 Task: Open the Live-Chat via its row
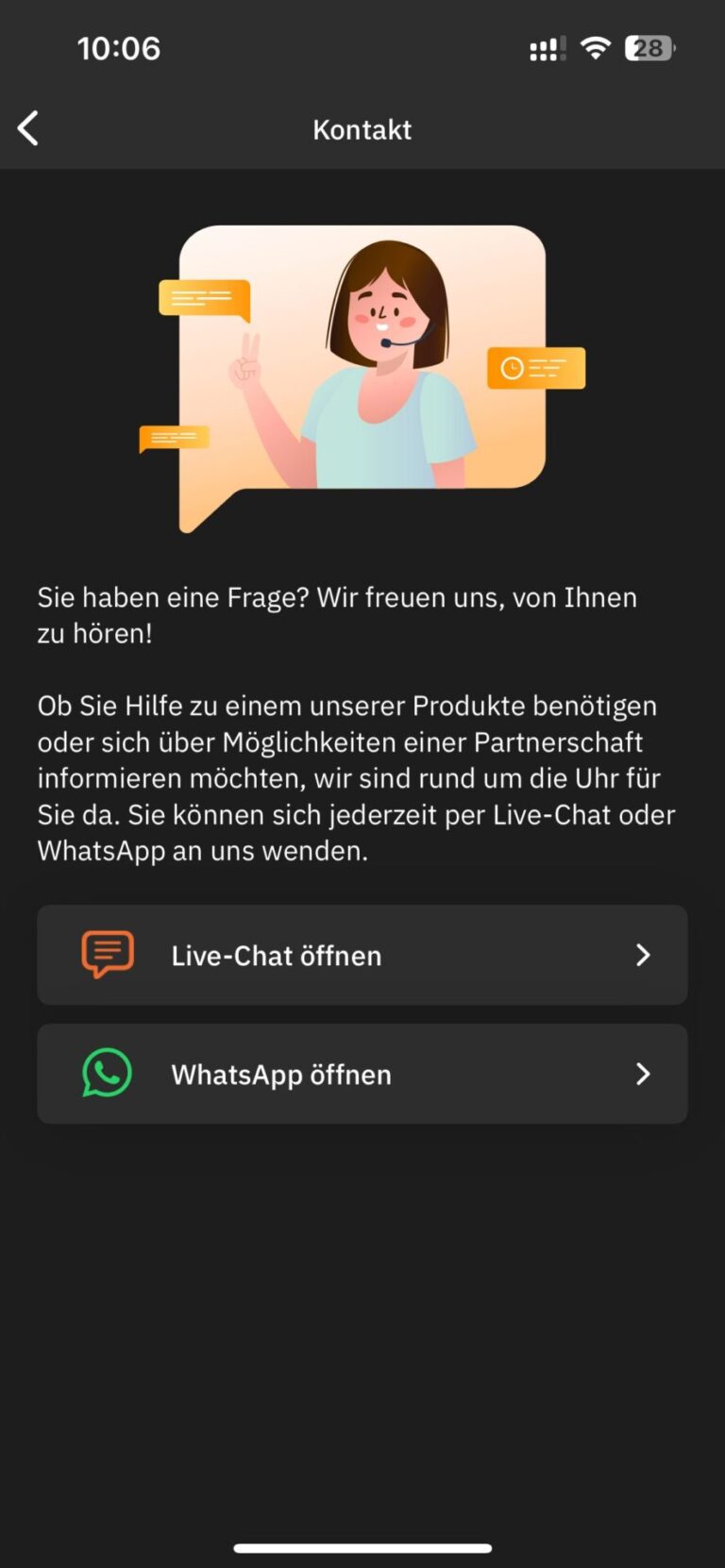pyautogui.click(x=362, y=955)
